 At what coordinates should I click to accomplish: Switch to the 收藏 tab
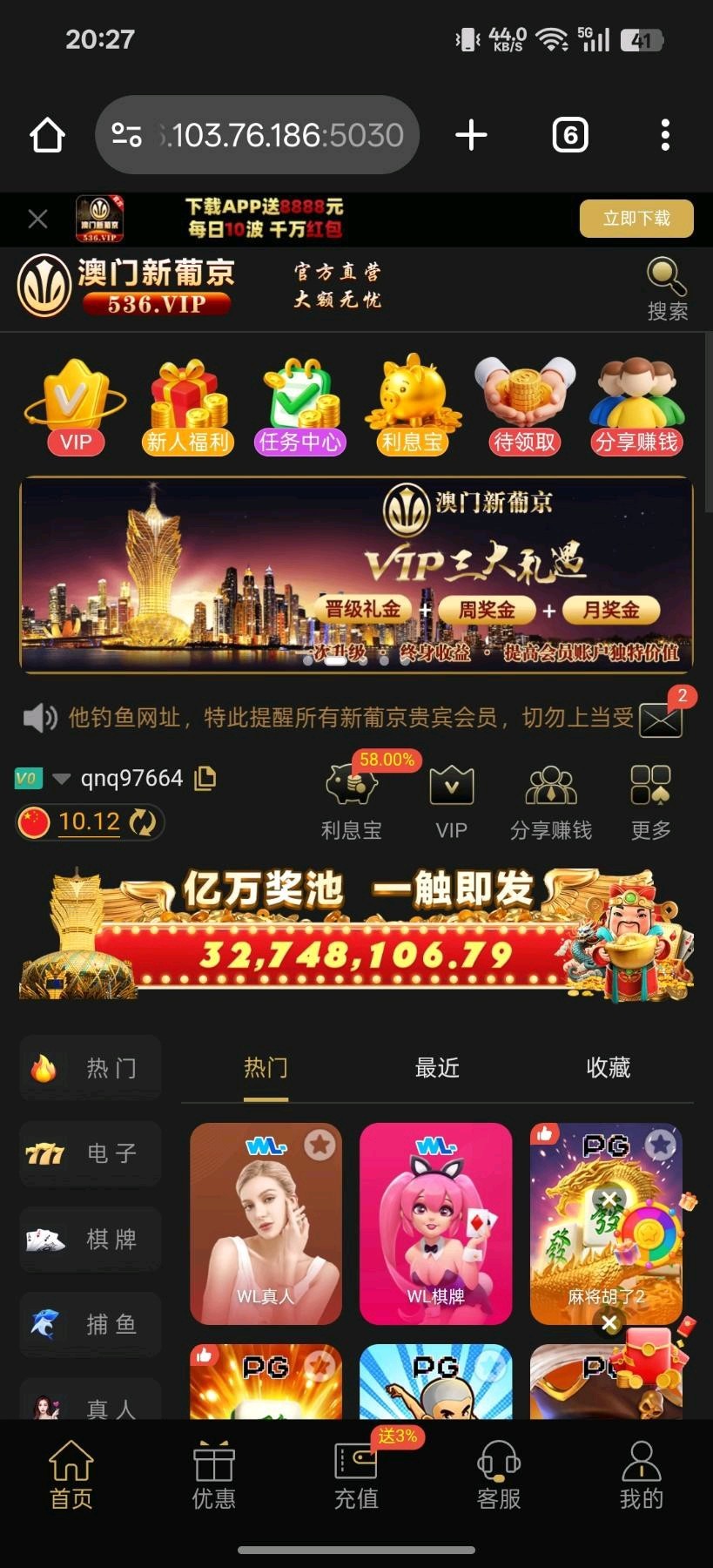tap(608, 1068)
